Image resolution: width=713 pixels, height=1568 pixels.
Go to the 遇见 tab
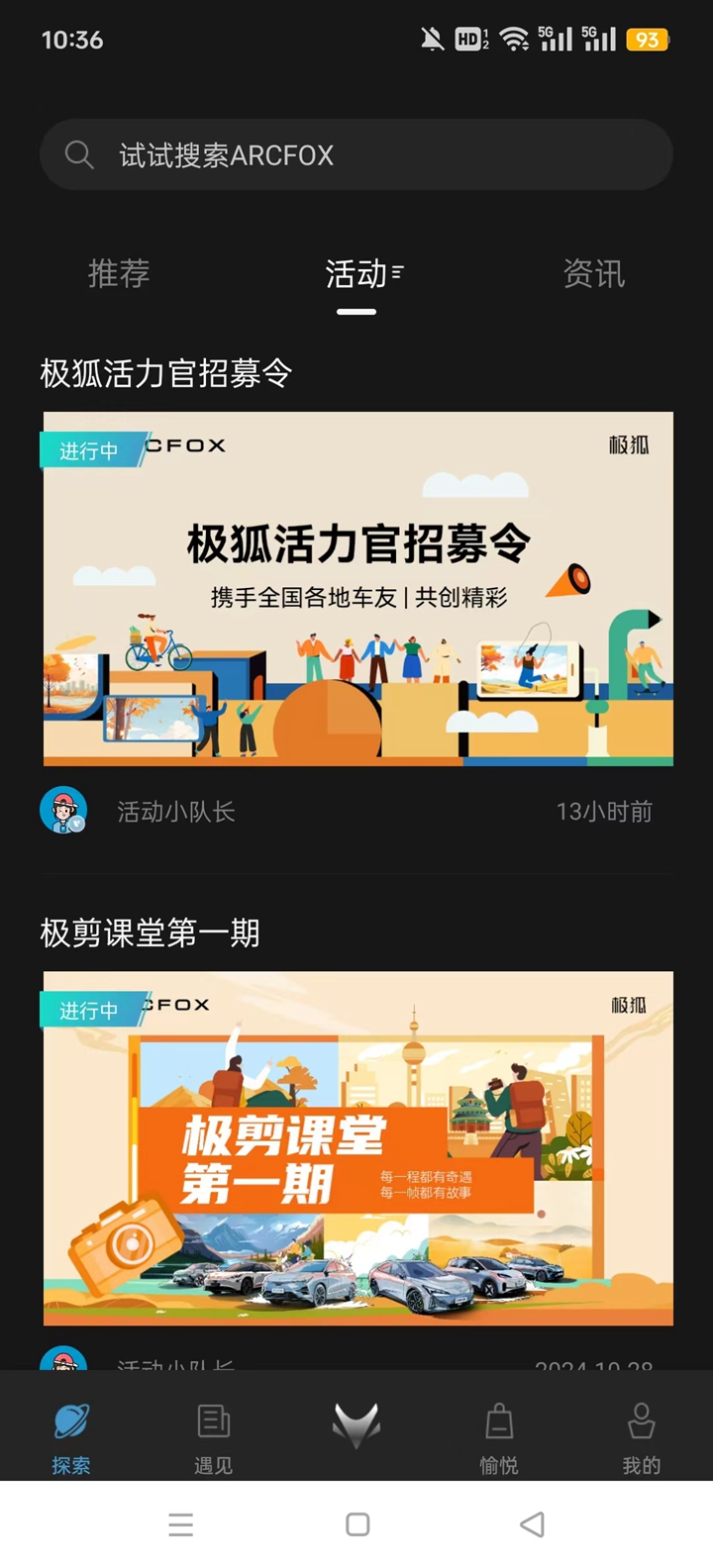click(213, 1435)
